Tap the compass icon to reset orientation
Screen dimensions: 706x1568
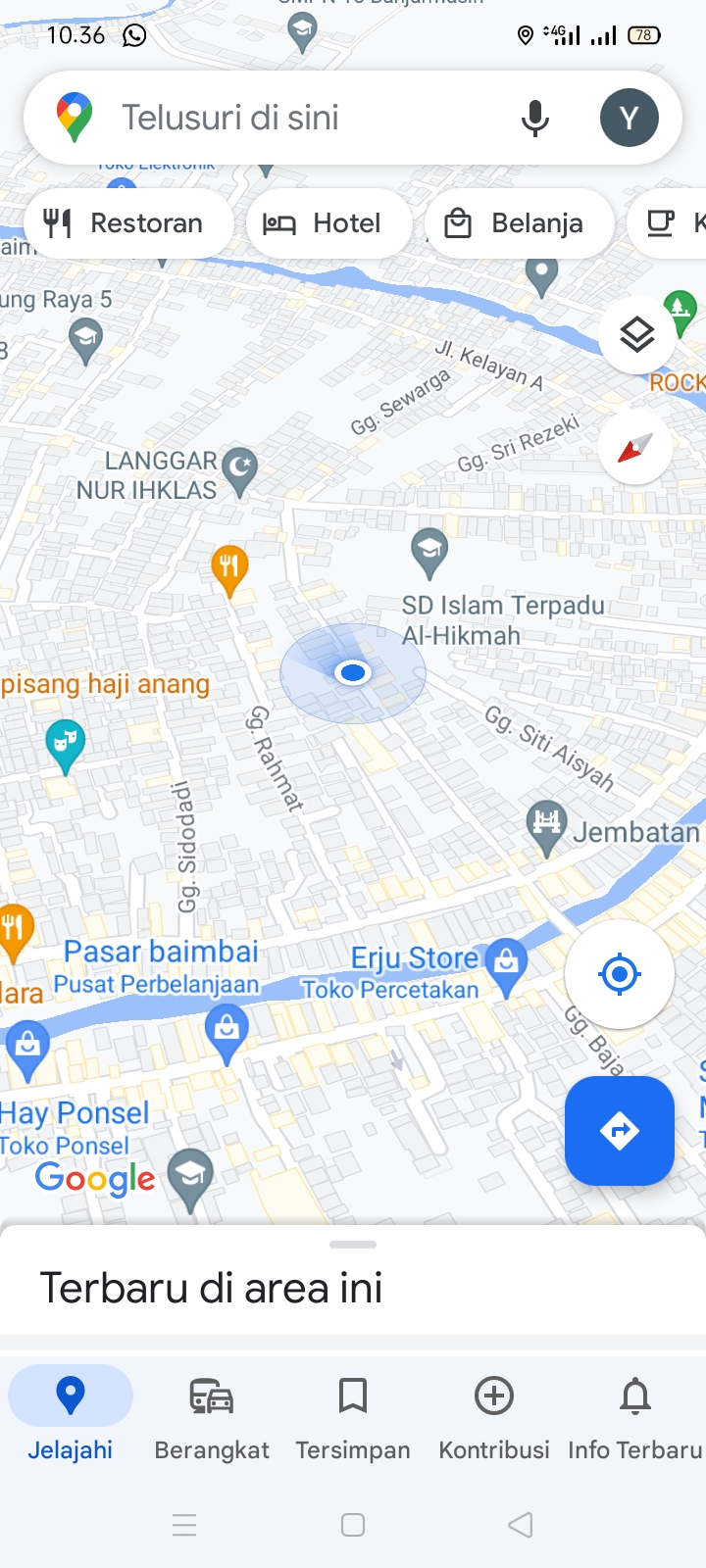tap(633, 447)
